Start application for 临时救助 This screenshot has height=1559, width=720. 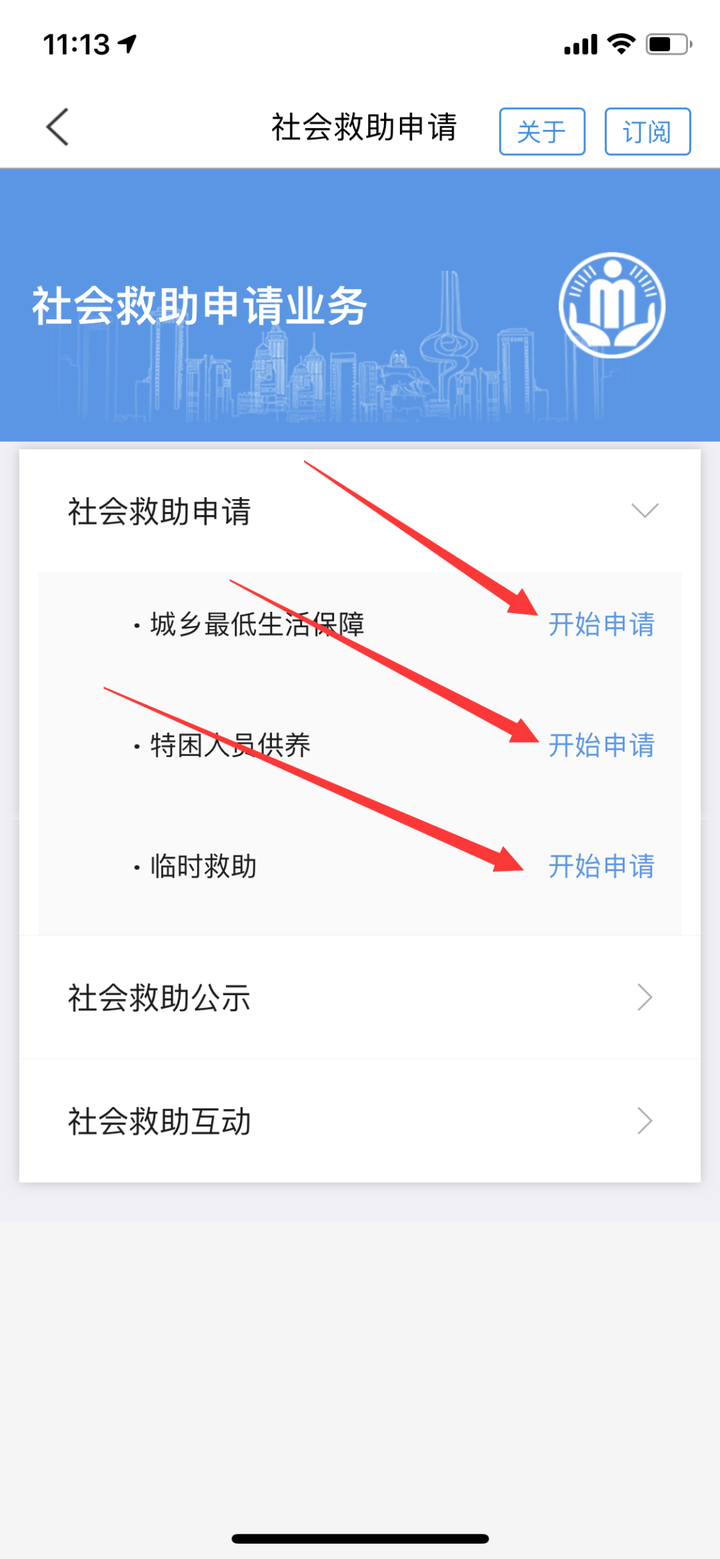pos(602,867)
